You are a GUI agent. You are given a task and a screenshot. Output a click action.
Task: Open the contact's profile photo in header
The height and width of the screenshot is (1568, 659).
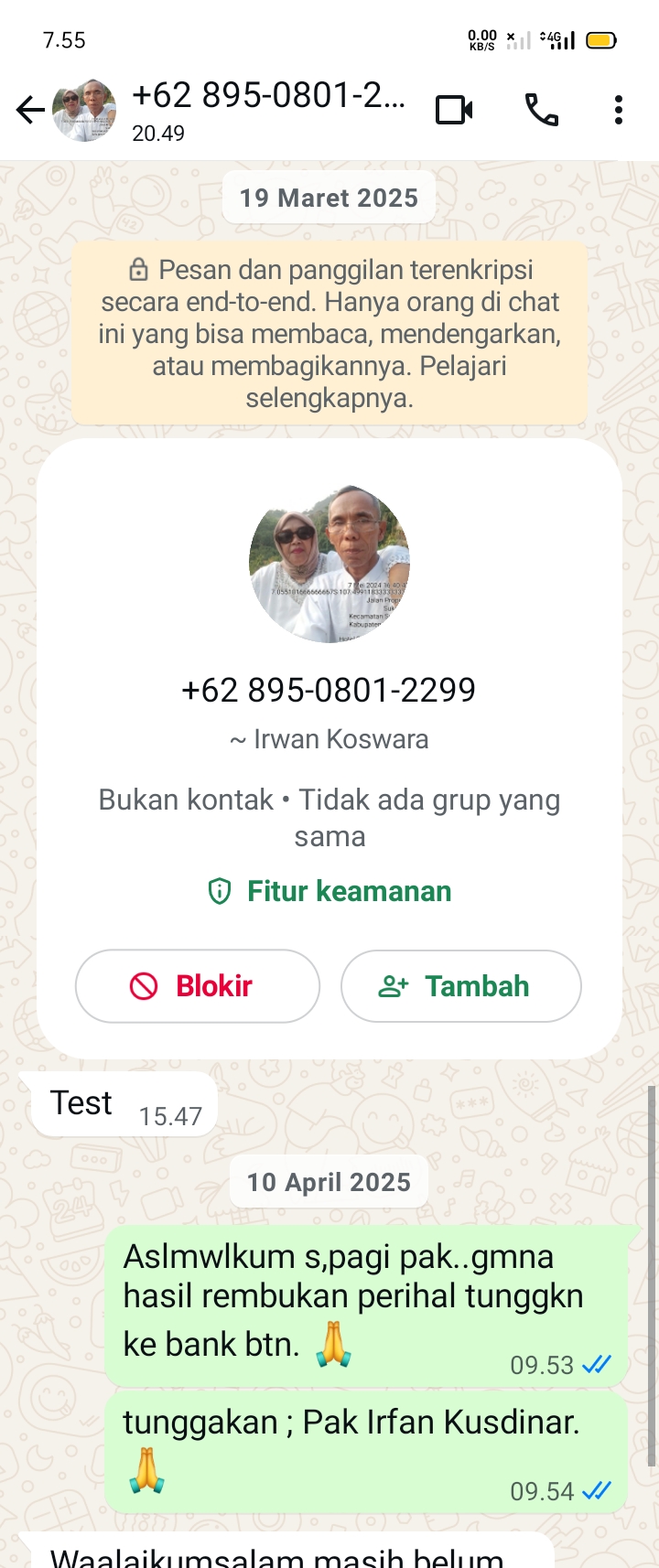[x=84, y=109]
